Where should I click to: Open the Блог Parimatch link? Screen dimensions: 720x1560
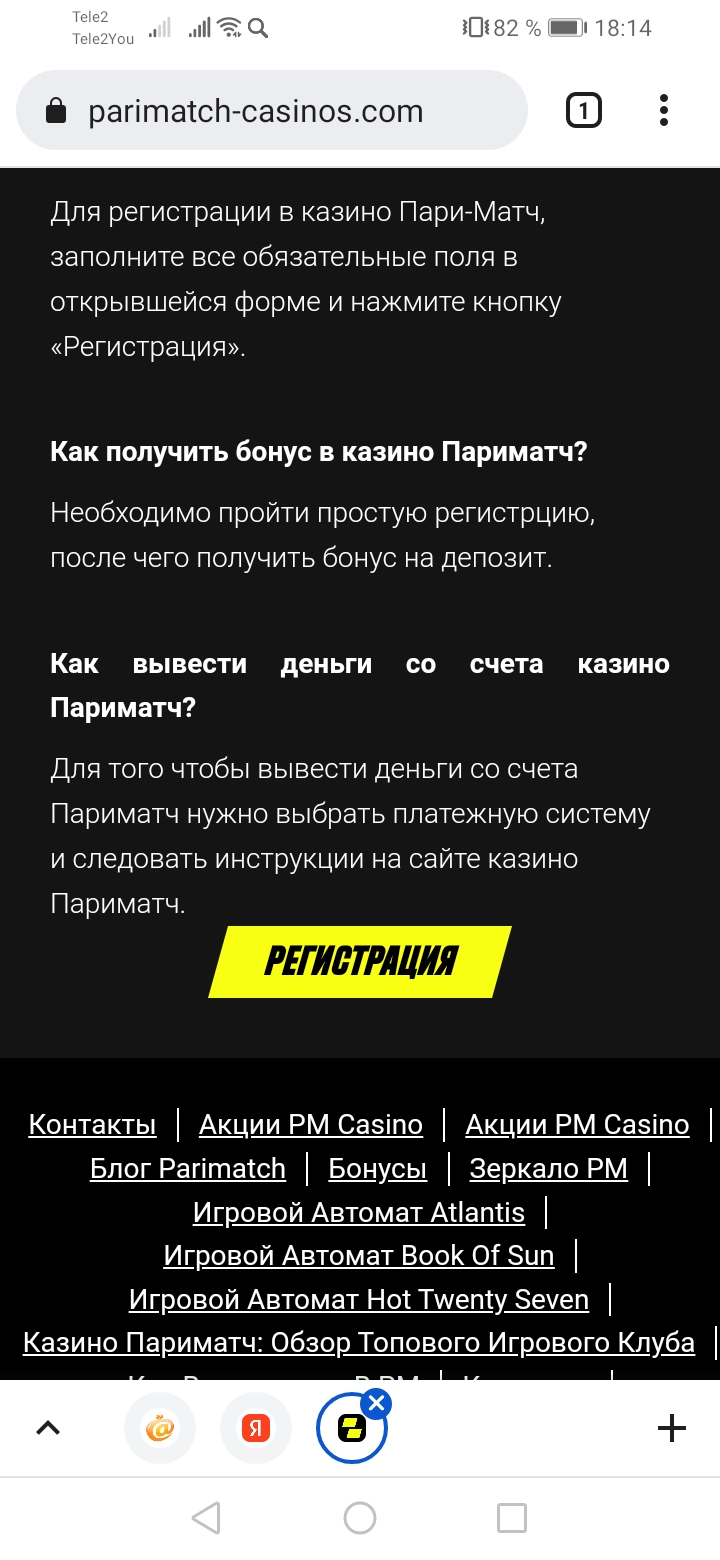tap(188, 1168)
